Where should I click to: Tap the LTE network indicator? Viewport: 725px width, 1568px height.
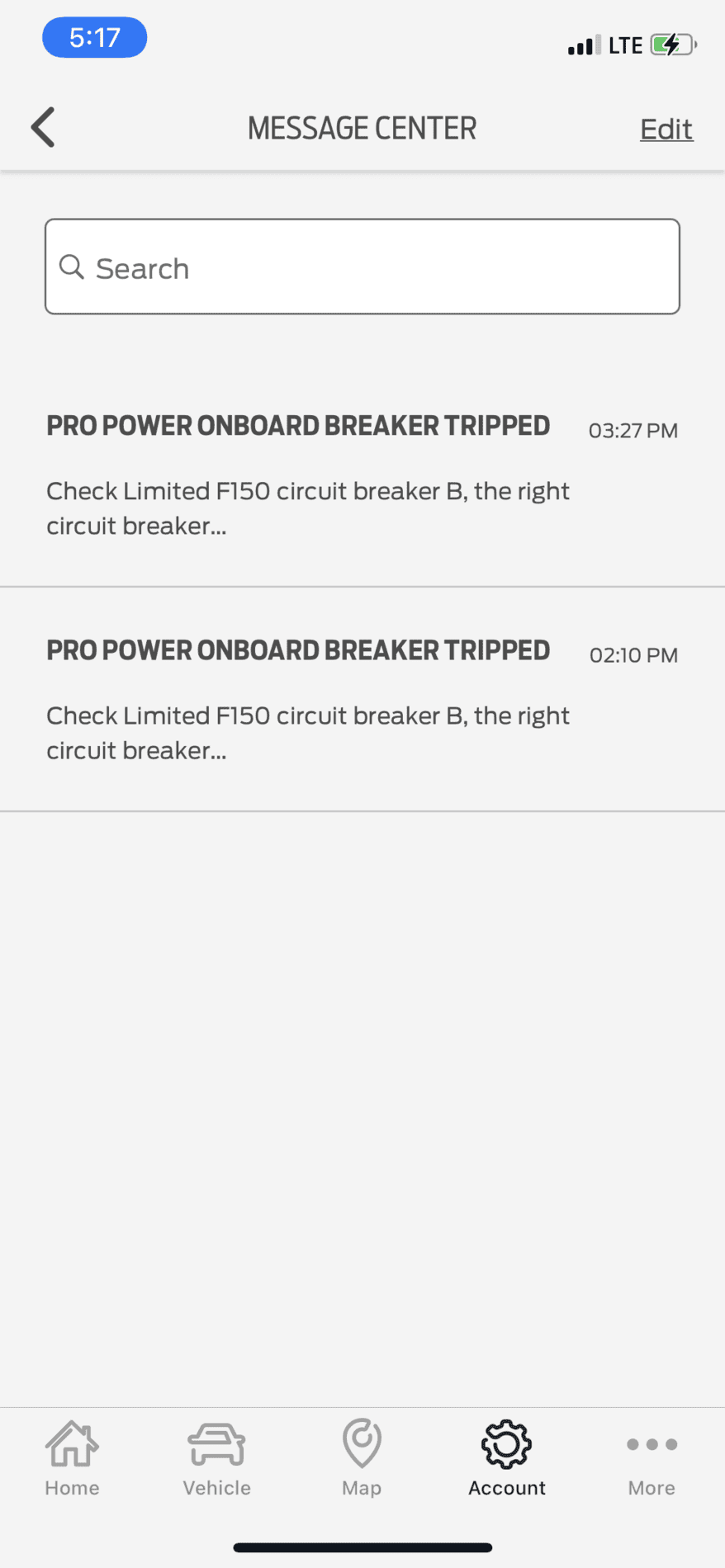tap(626, 45)
